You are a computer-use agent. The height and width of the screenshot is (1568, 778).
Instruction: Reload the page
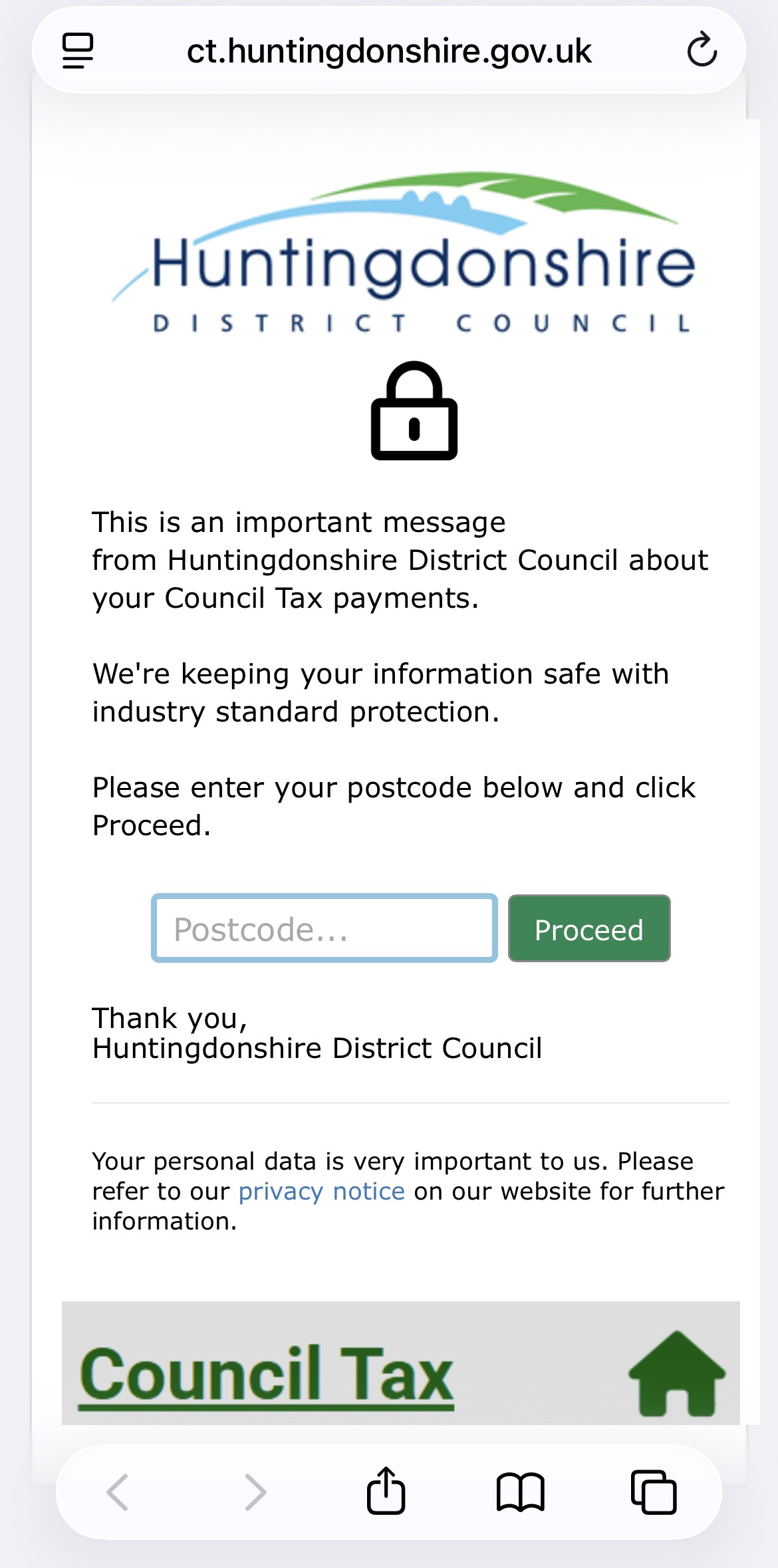pos(702,51)
